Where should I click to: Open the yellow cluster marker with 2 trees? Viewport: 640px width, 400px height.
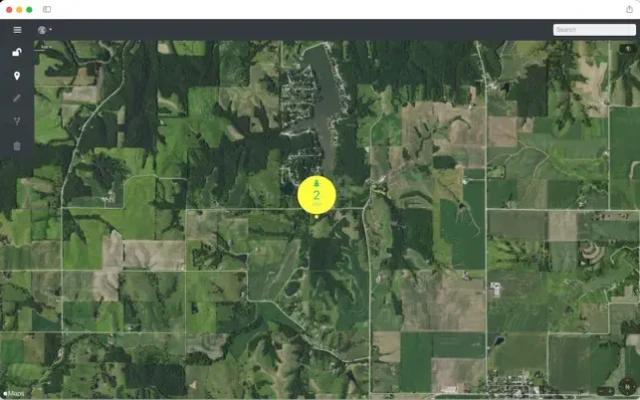[317, 193]
